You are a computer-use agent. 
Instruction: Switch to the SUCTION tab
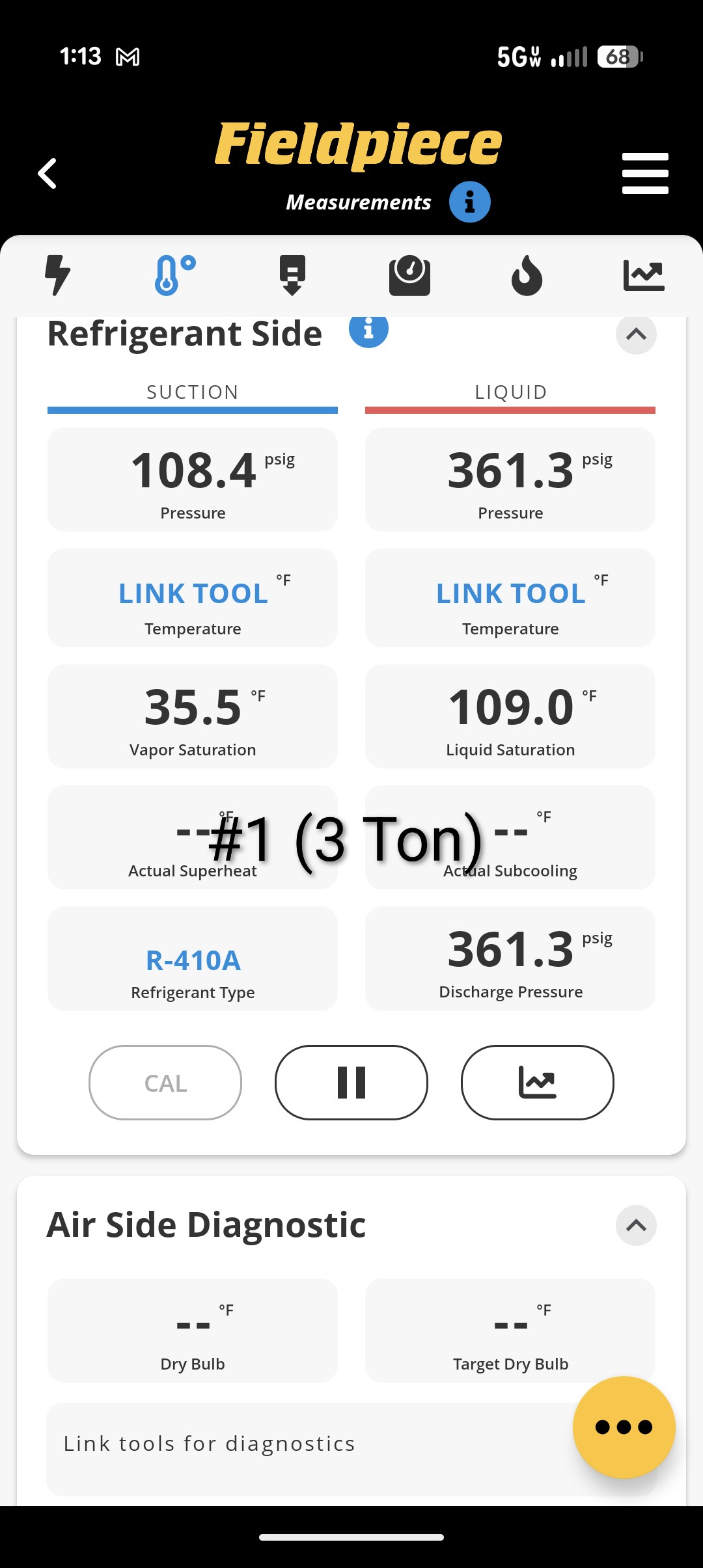click(x=192, y=392)
